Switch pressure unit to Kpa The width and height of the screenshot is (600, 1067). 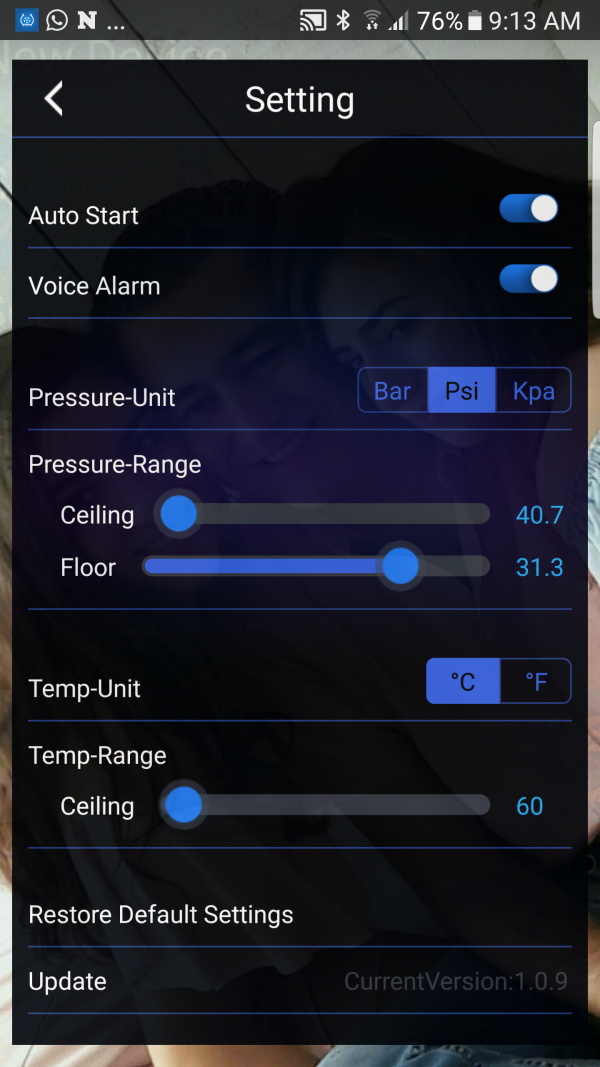[534, 391]
